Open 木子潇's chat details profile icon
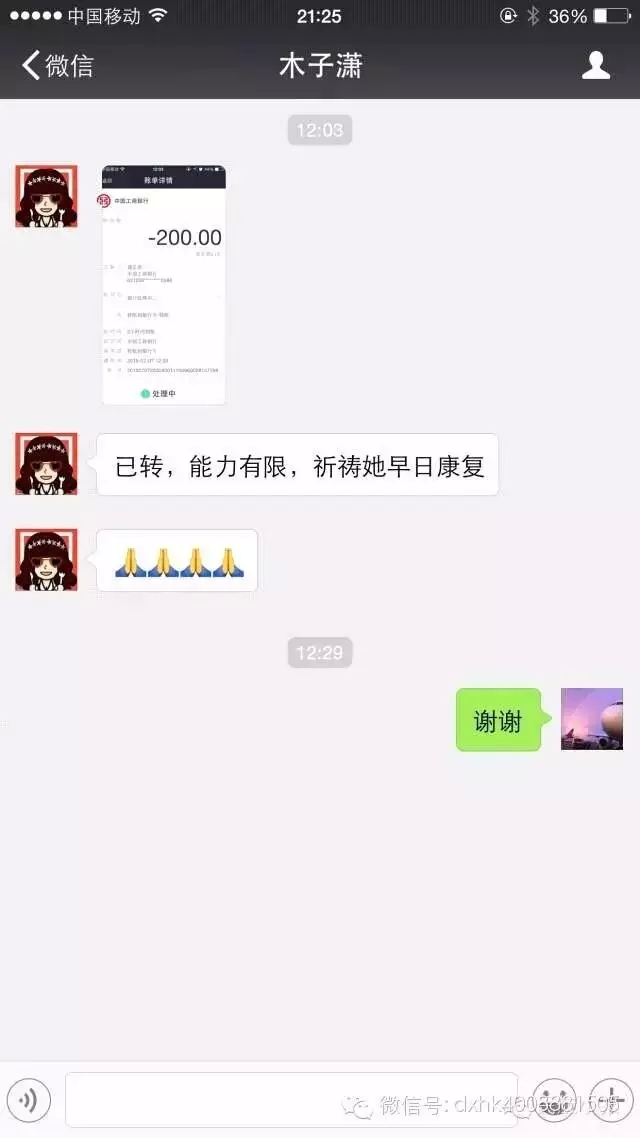This screenshot has width=640, height=1138. click(x=596, y=66)
